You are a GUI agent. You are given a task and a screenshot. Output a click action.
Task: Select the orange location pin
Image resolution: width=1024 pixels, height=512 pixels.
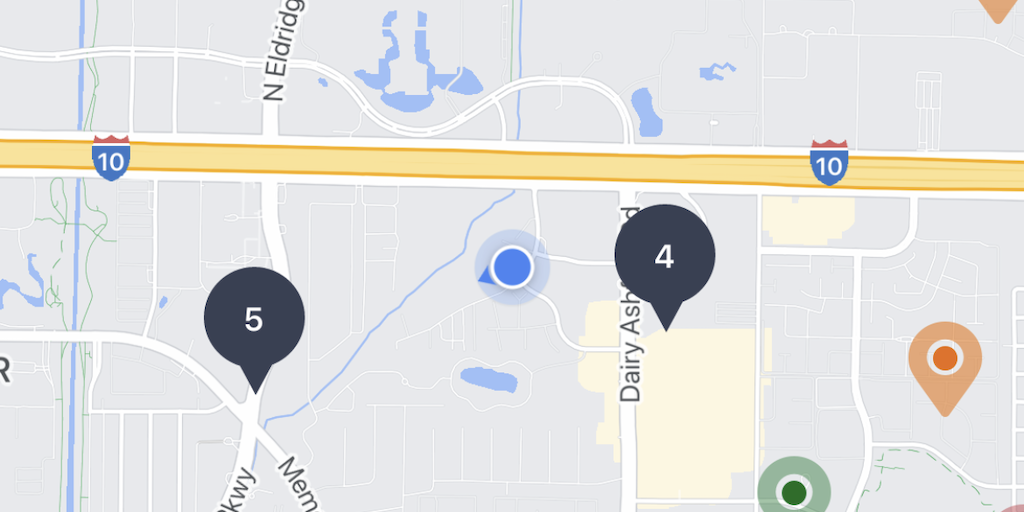(x=944, y=360)
